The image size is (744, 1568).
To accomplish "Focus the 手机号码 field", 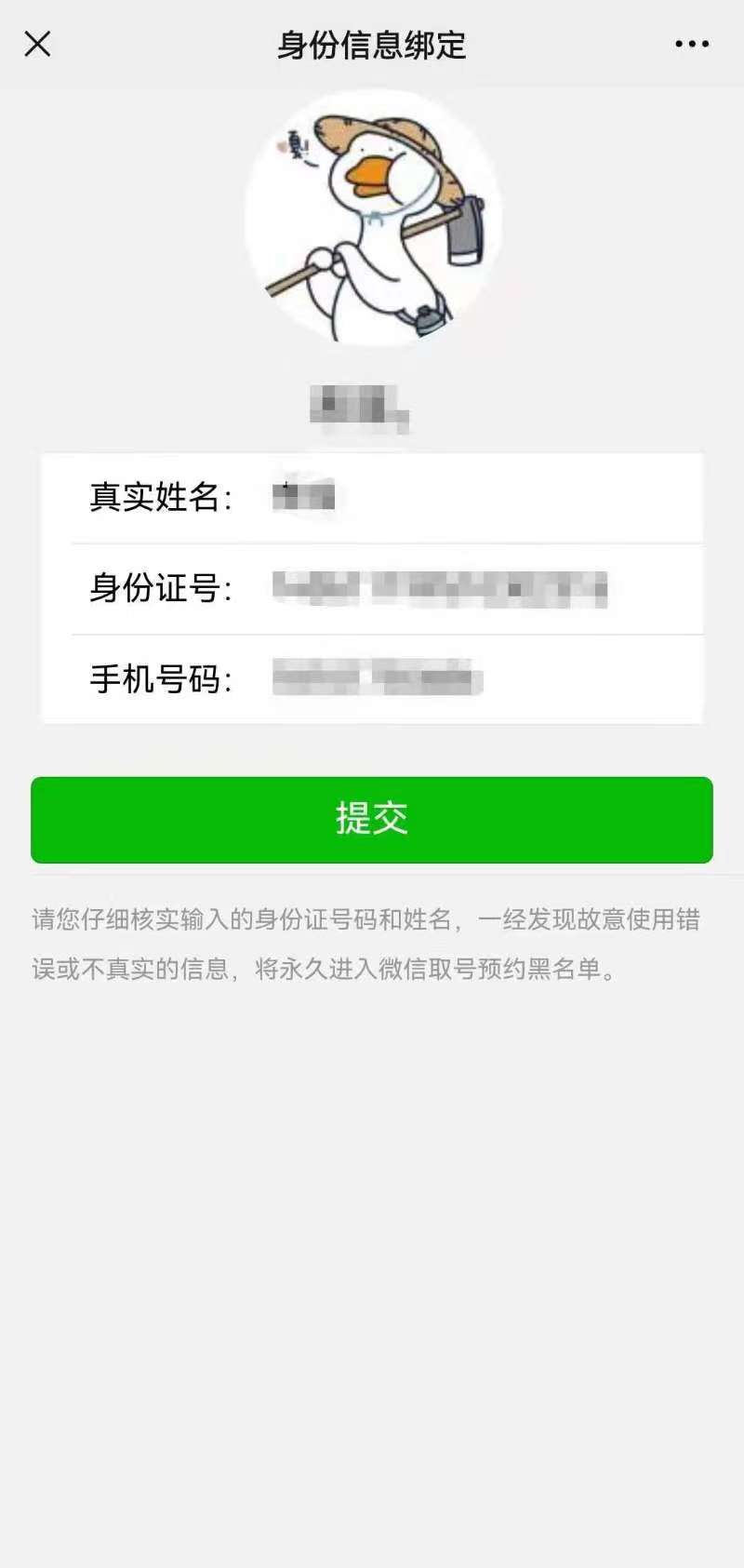I will tap(465, 679).
